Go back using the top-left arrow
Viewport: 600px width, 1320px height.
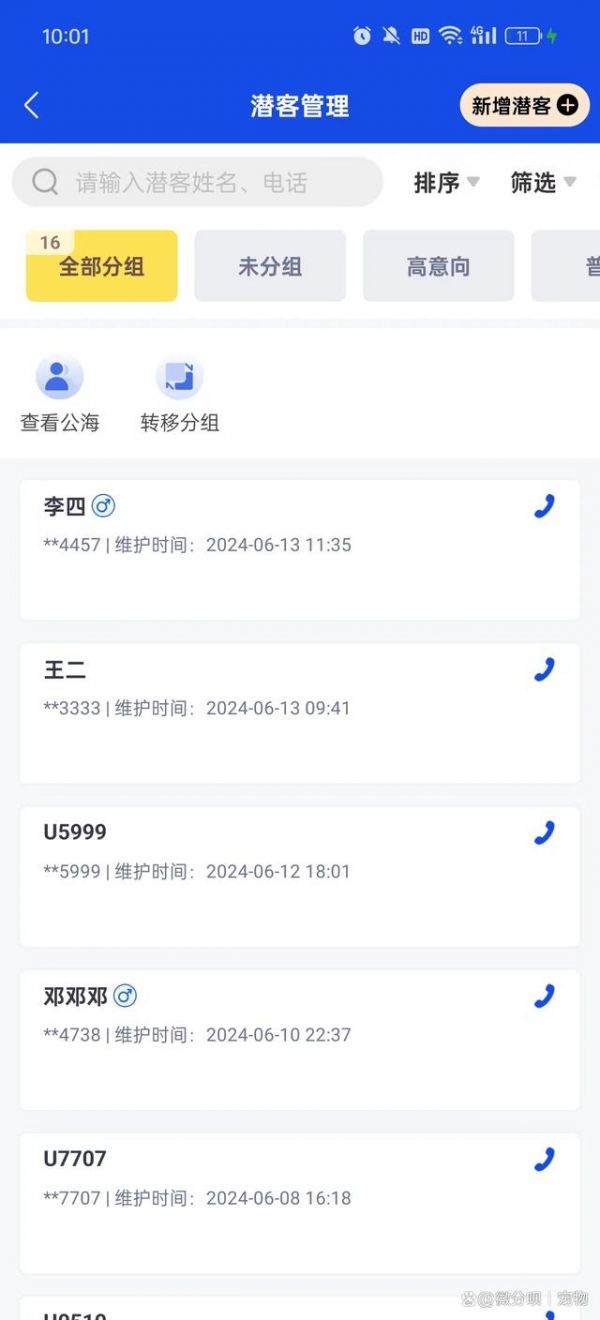point(31,105)
